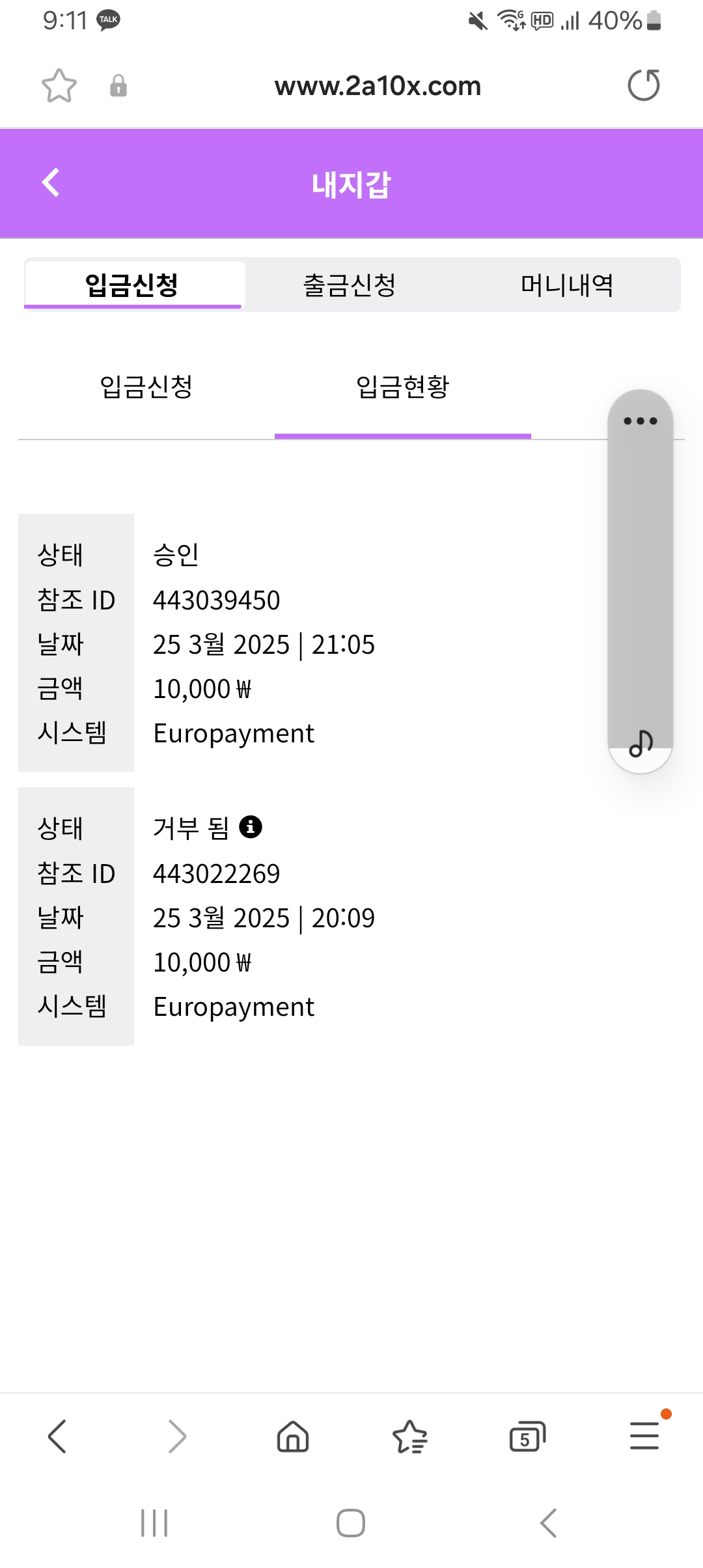
Task: Show info for the 거부 됨 status
Action: click(251, 827)
